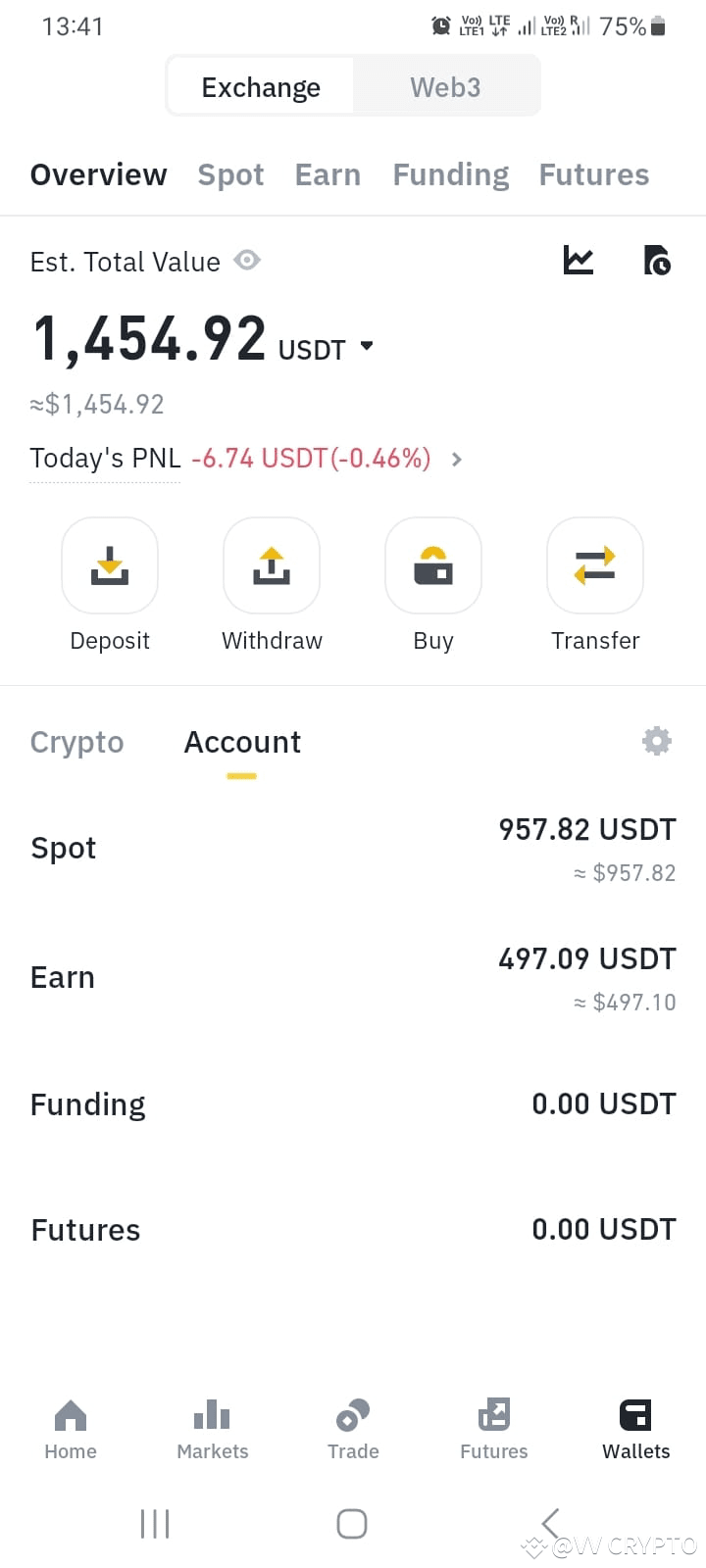
Task: Hide balance with the eye icon
Action: click(247, 260)
